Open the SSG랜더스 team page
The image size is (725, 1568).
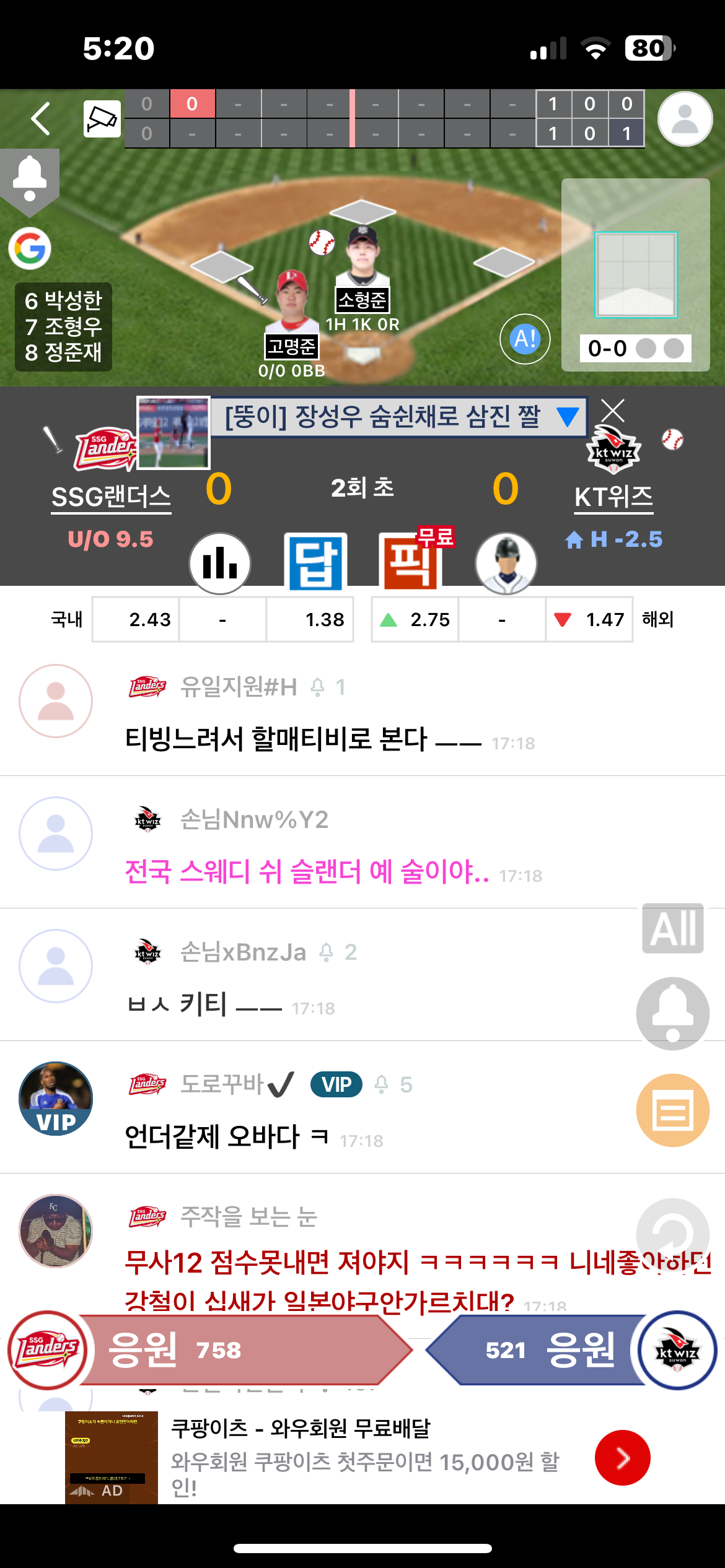tap(110, 497)
